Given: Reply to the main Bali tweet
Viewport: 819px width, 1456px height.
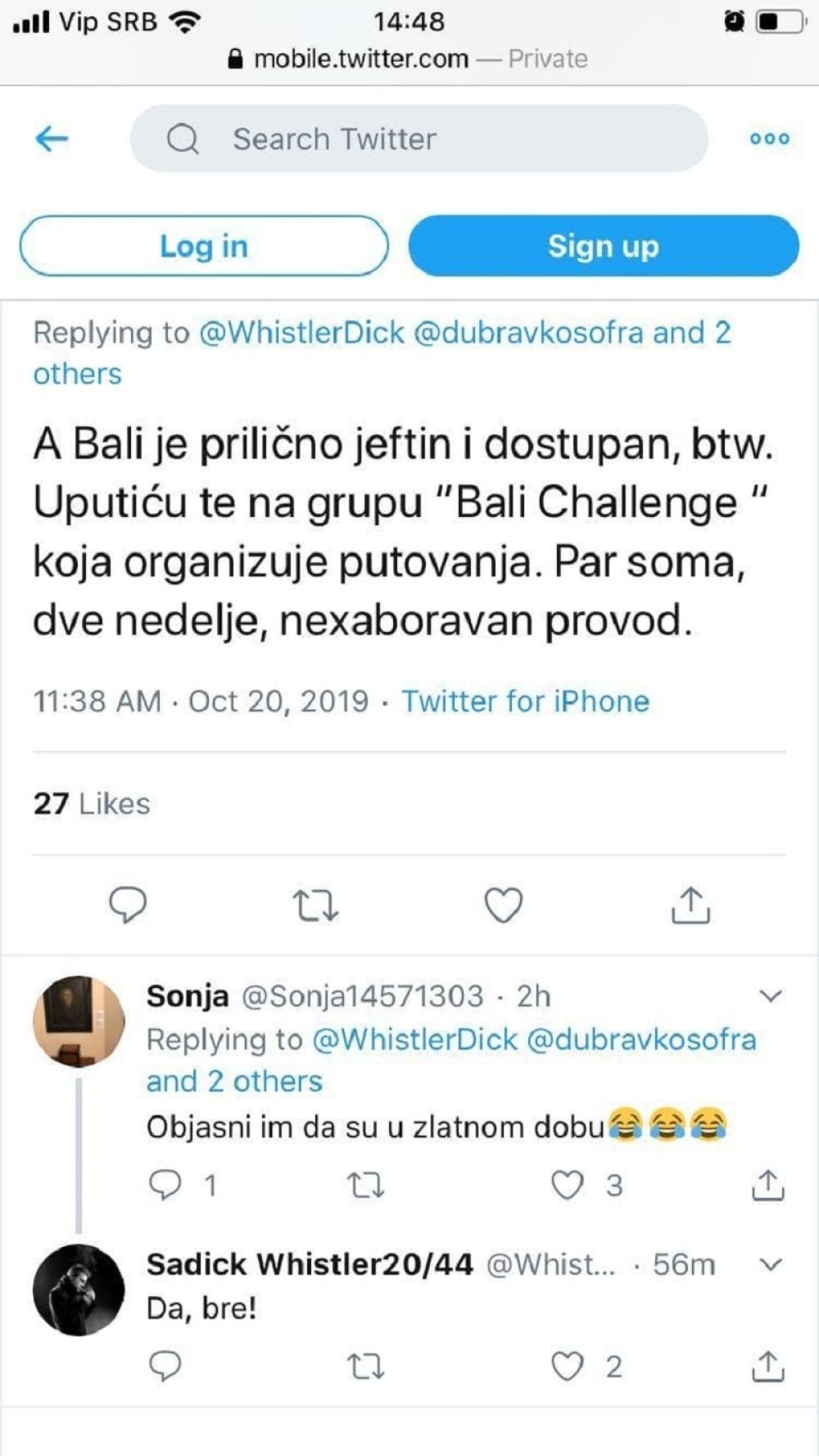Looking at the screenshot, I should (128, 905).
